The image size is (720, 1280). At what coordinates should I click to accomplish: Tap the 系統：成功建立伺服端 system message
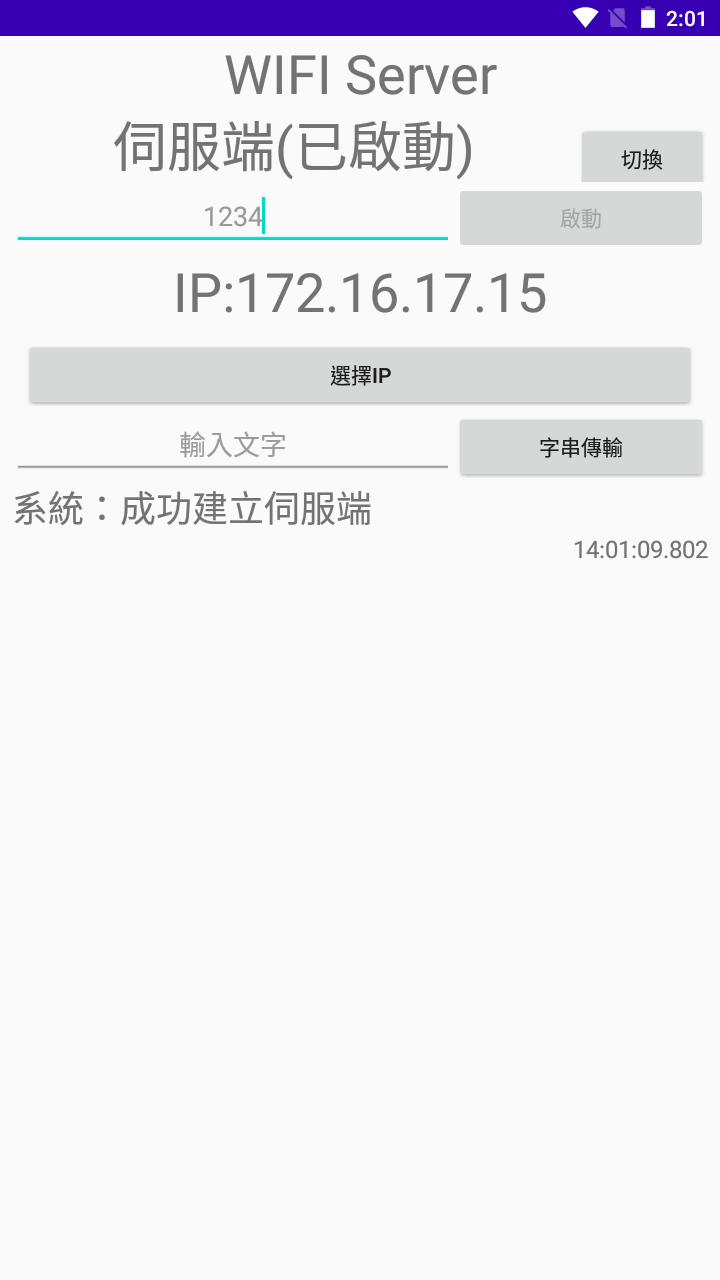click(194, 510)
